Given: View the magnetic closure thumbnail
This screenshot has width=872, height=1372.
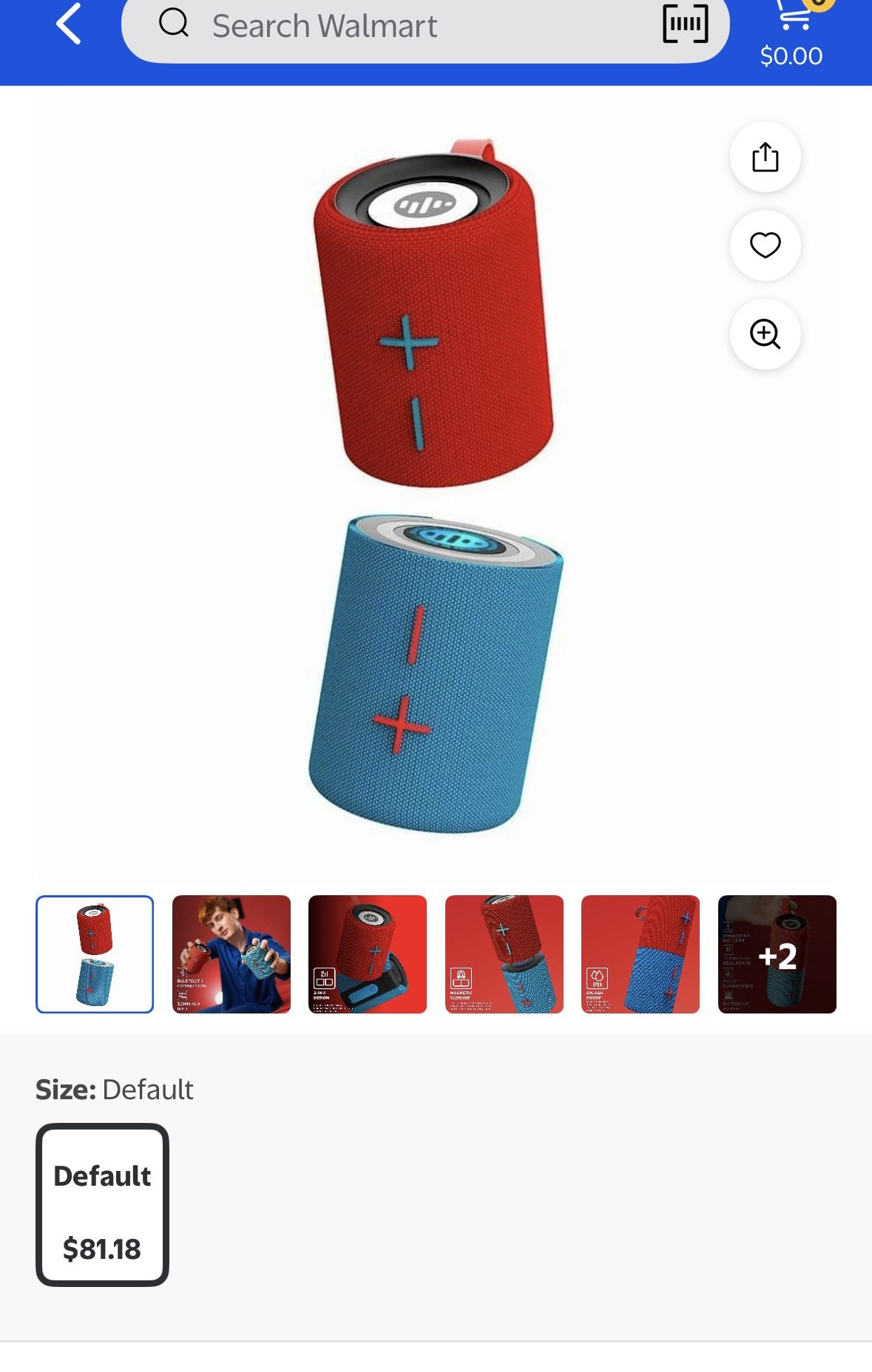Looking at the screenshot, I should [504, 954].
